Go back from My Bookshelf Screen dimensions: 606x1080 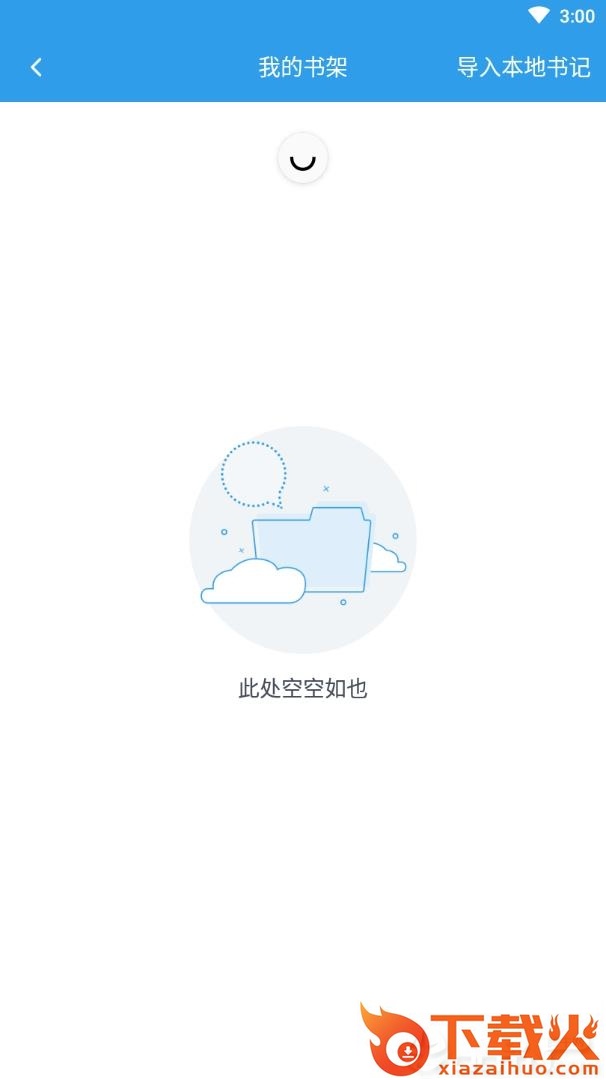pyautogui.click(x=36, y=67)
